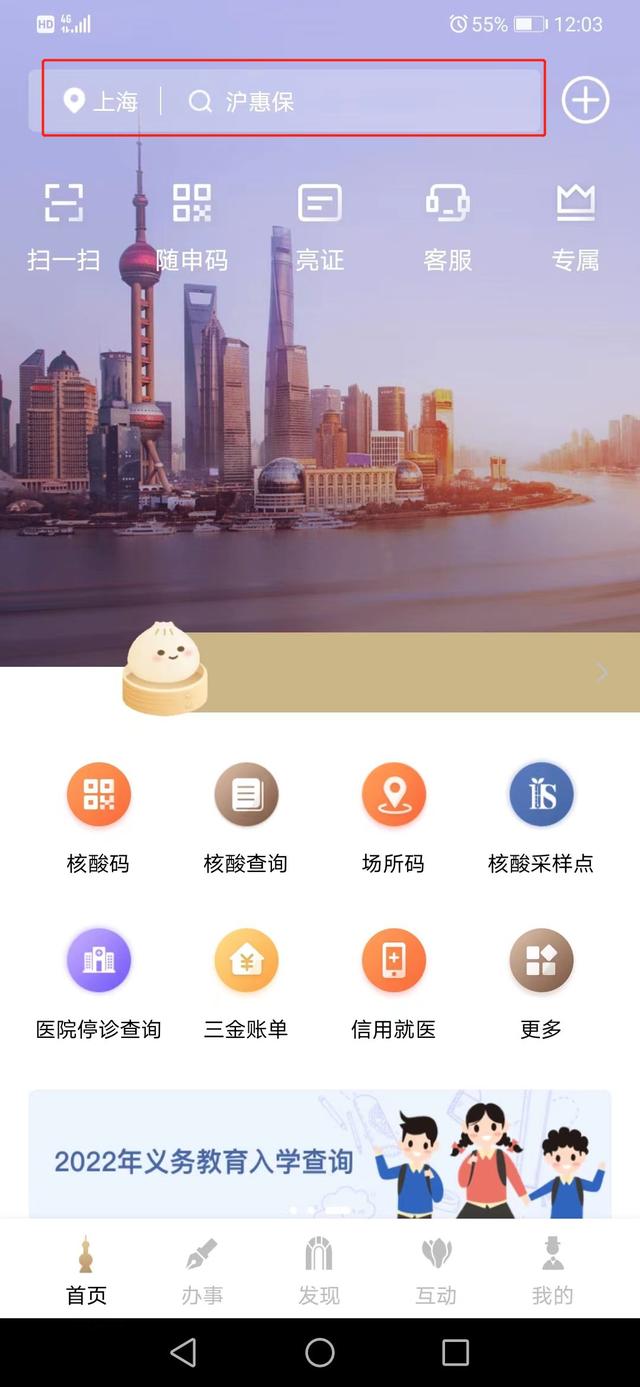The image size is (640, 1387).
Task: Go to the 我的 tab
Action: [x=552, y=1270]
